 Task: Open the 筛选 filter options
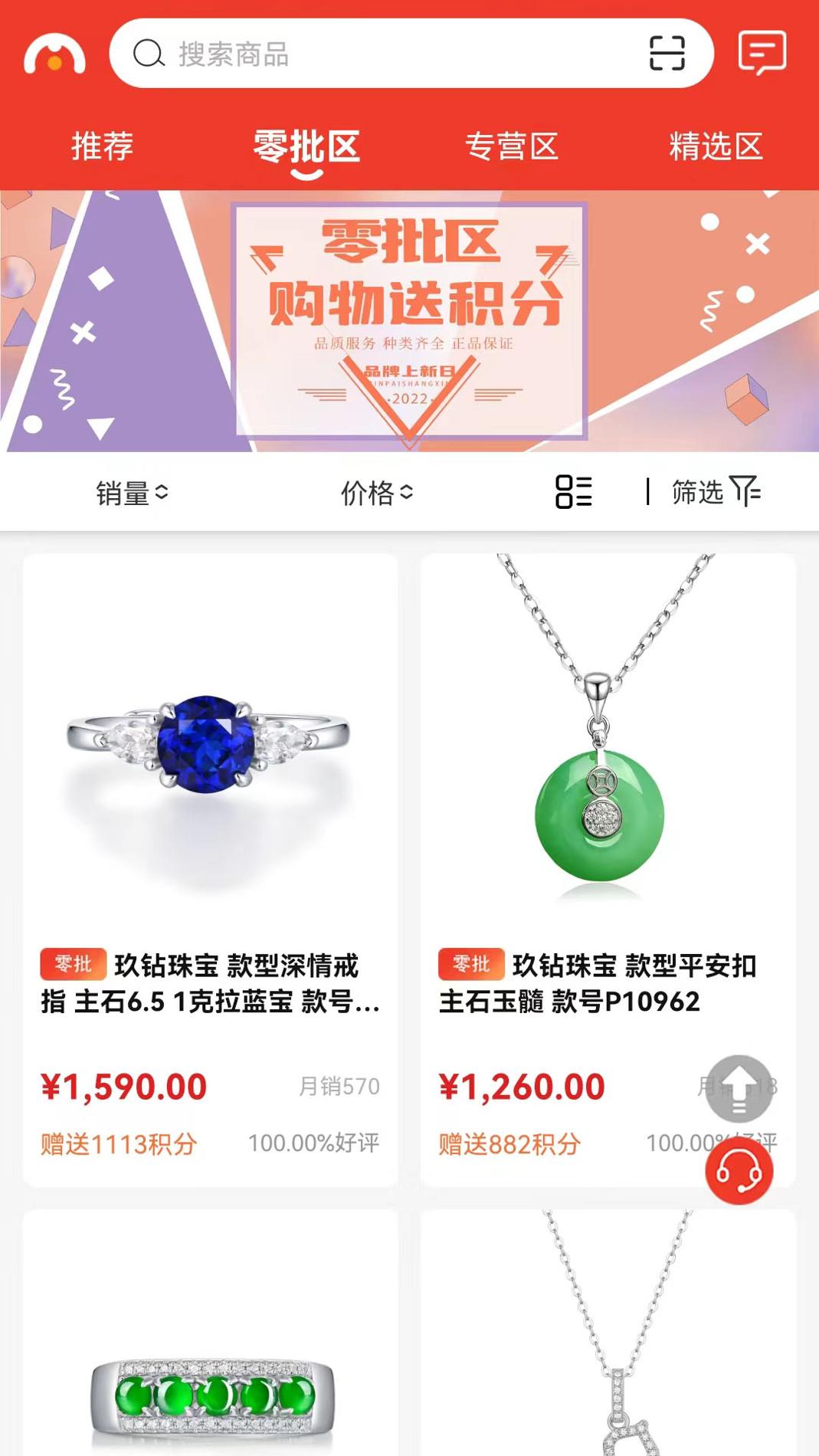716,492
